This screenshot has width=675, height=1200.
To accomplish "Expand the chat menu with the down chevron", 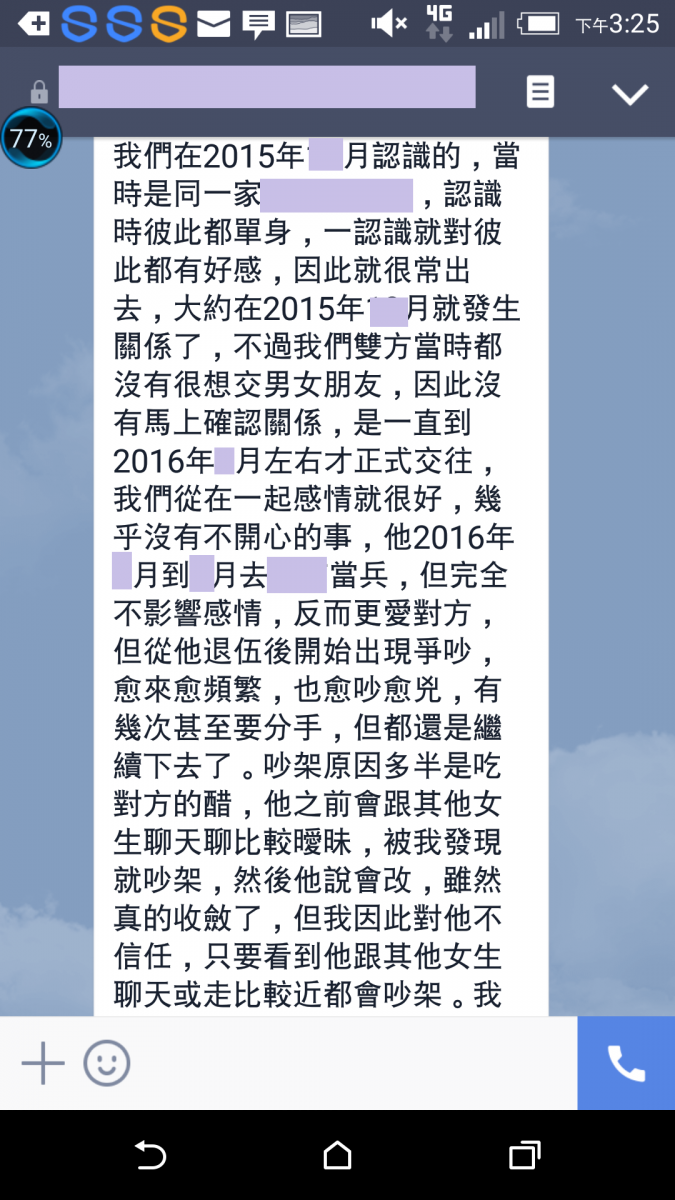I will [630, 94].
